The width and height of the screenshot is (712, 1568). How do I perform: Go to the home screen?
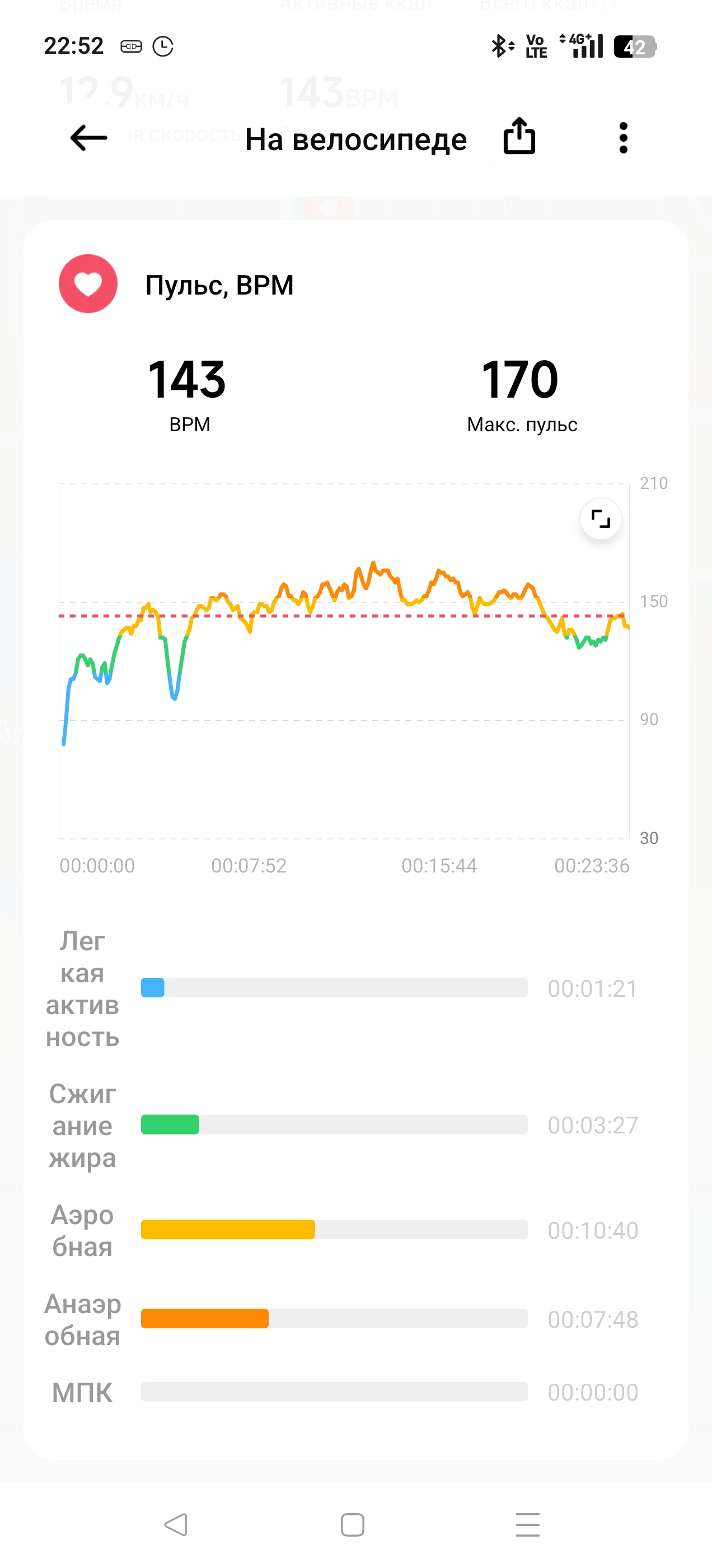[352, 1525]
